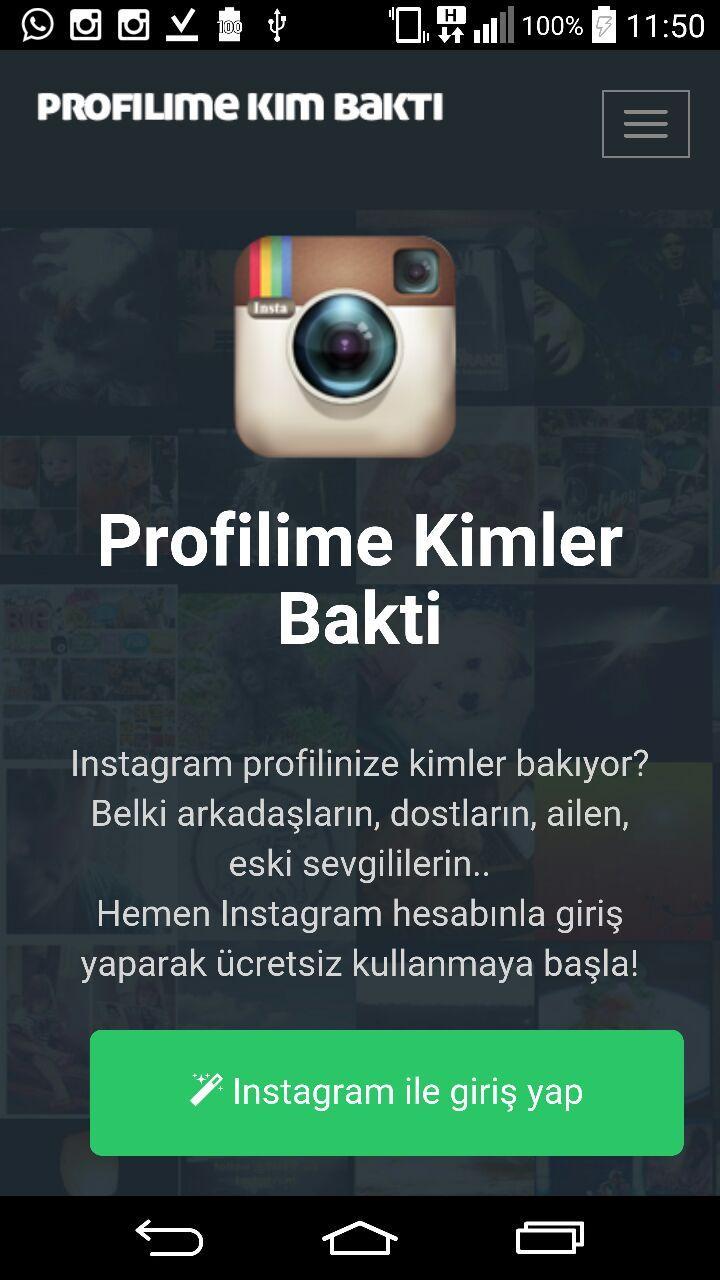
Task: Go back with the system back button
Action: [169, 1238]
